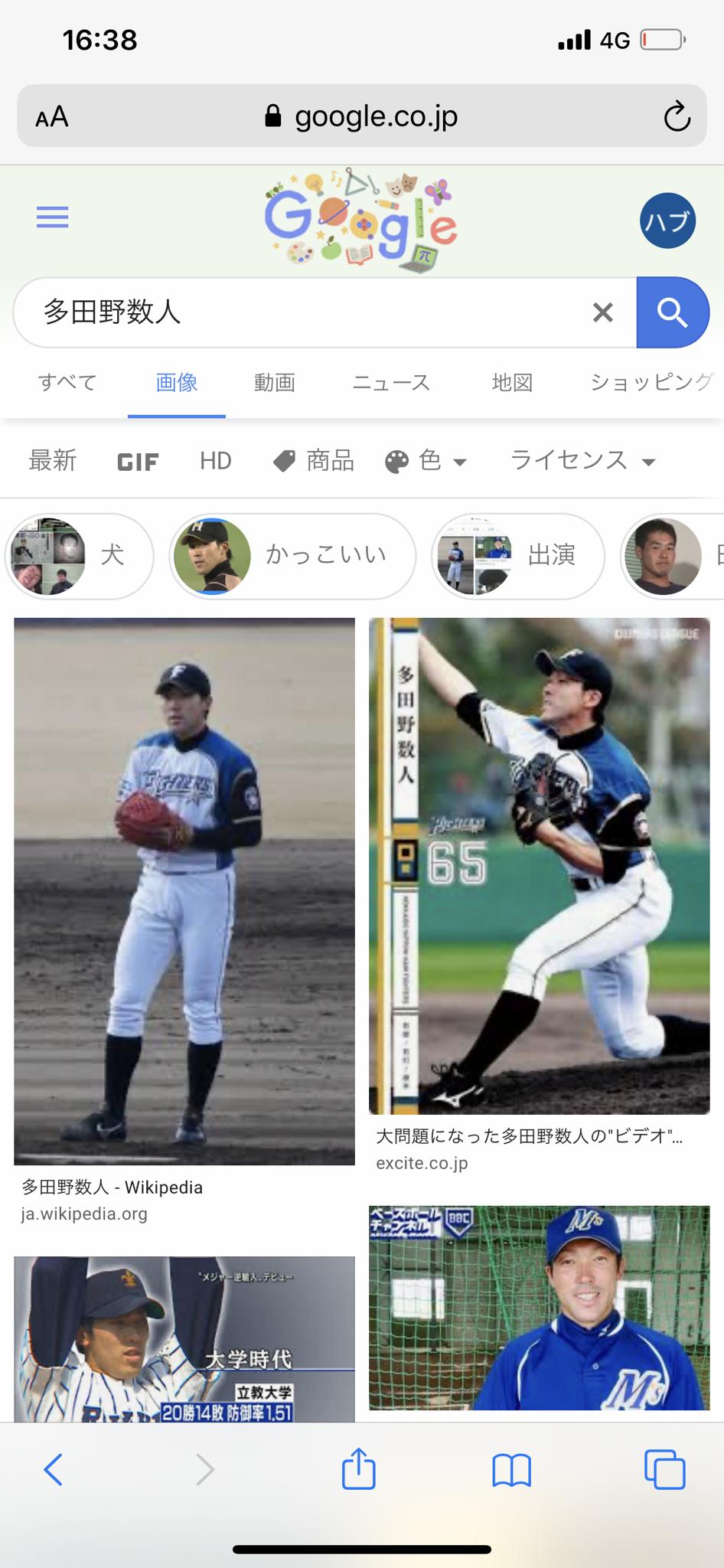Switch to the ニュース tab
724x1568 pixels.
pyautogui.click(x=391, y=382)
